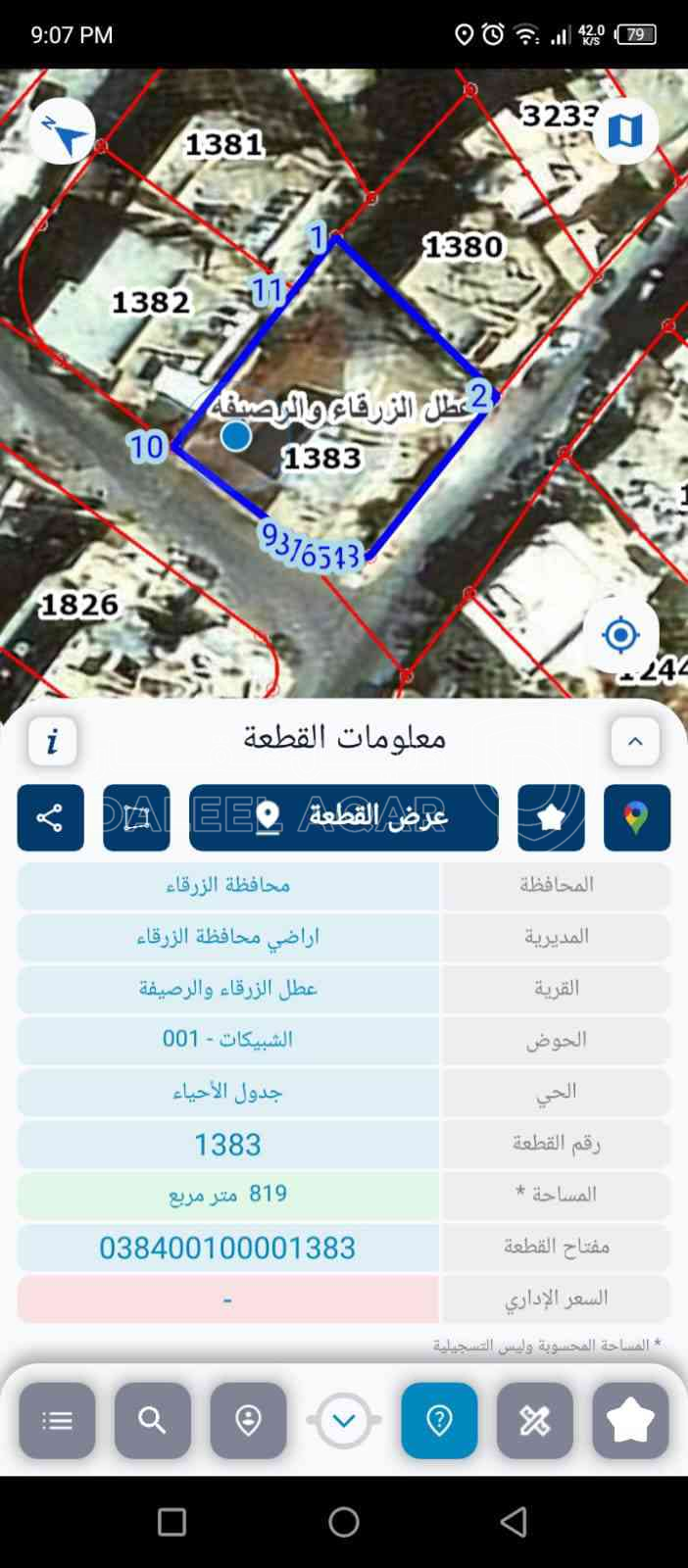Go back using system navigation
Viewport: 688px width, 1568px height.
pyautogui.click(x=514, y=1521)
